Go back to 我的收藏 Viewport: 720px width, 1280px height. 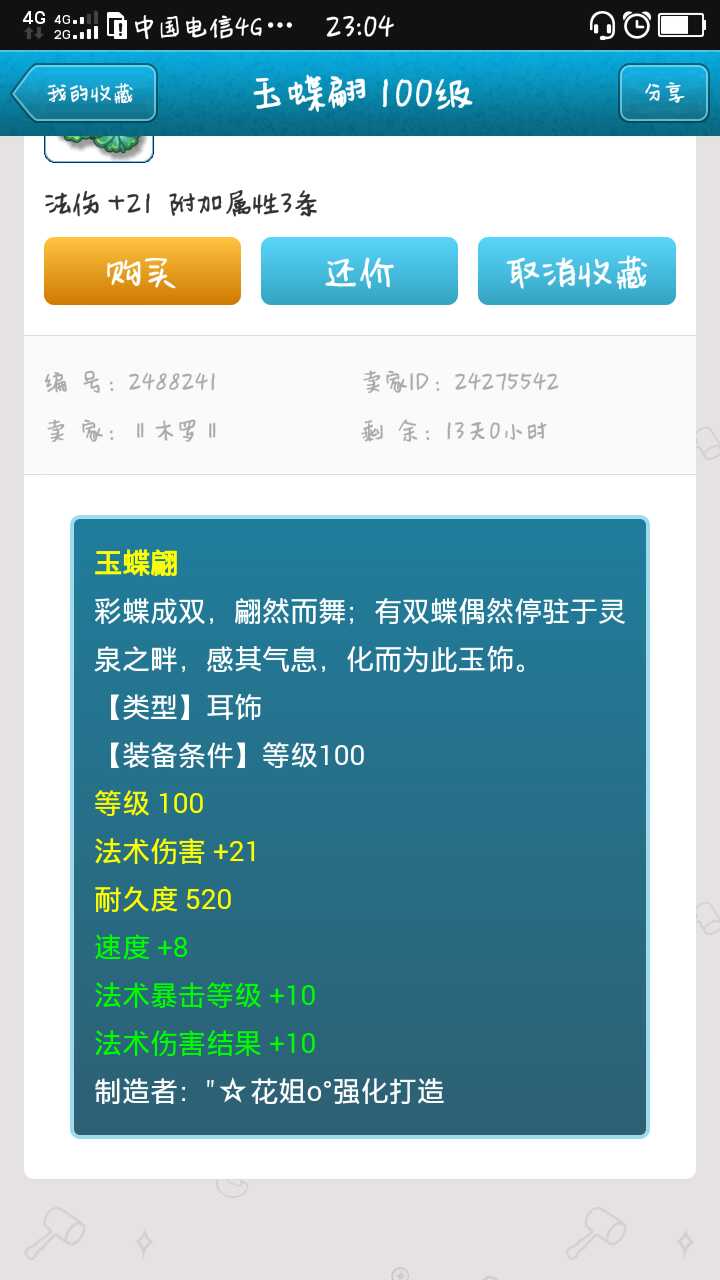point(86,94)
